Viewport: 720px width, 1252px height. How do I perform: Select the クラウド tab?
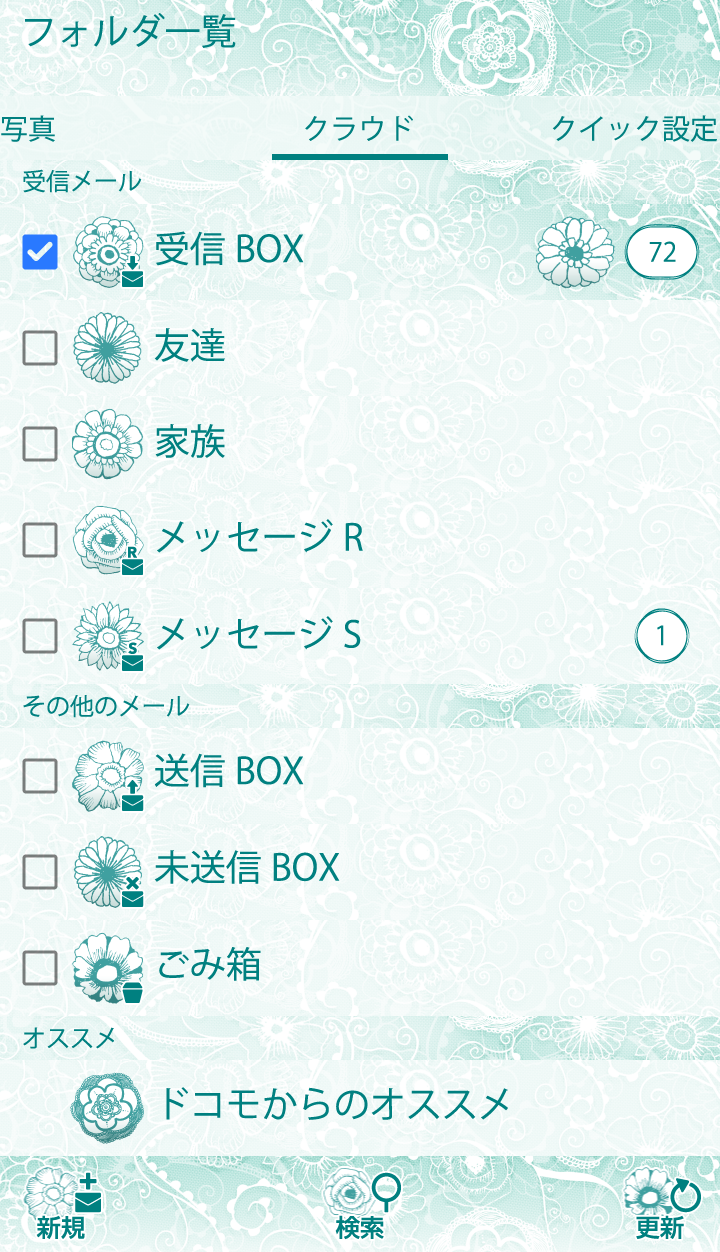pos(359,129)
